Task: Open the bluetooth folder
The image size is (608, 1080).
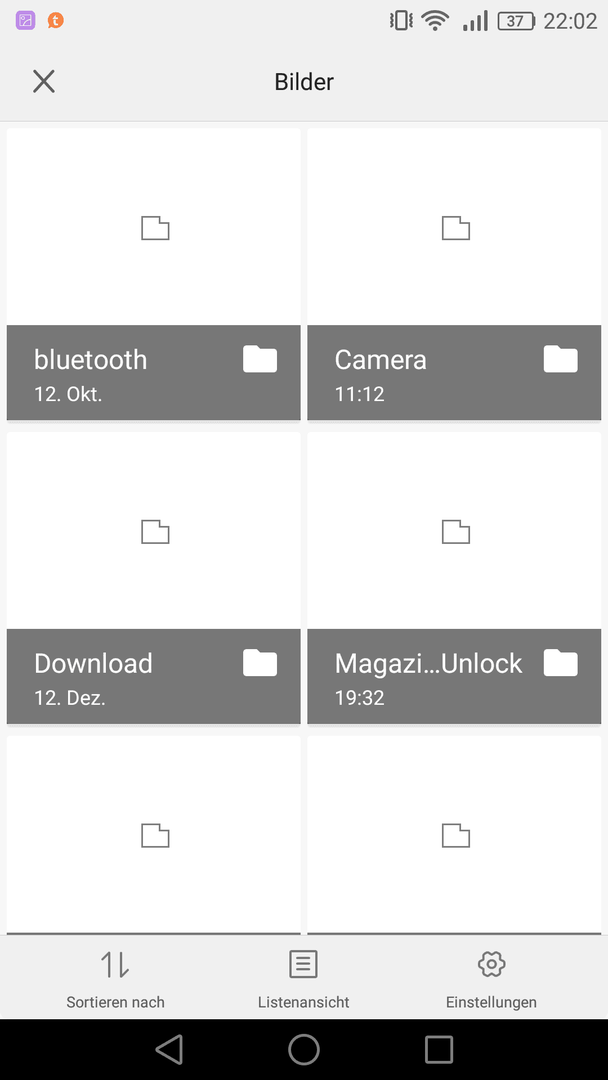Action: [154, 274]
